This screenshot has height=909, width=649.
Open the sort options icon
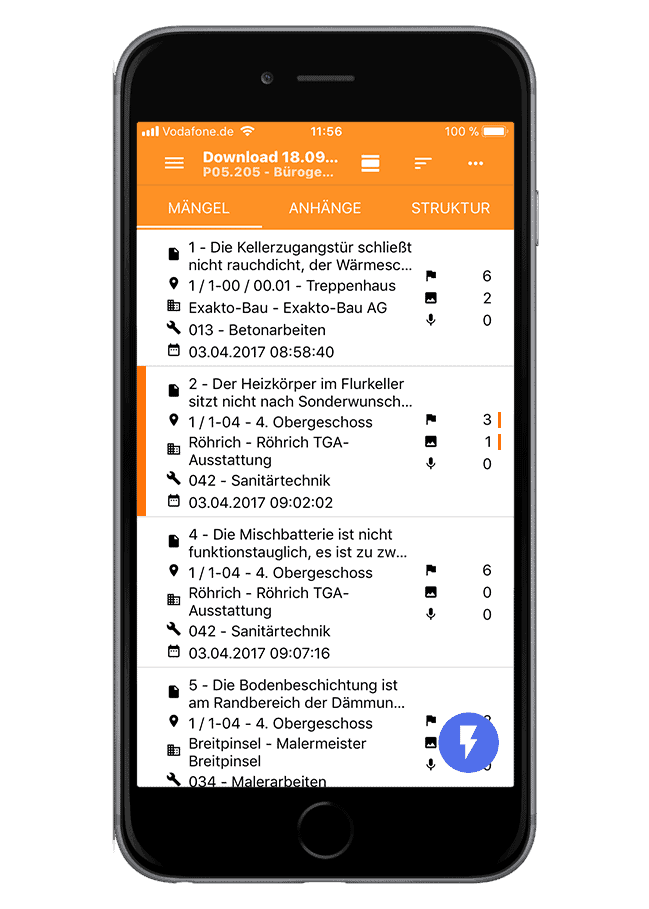click(x=423, y=163)
